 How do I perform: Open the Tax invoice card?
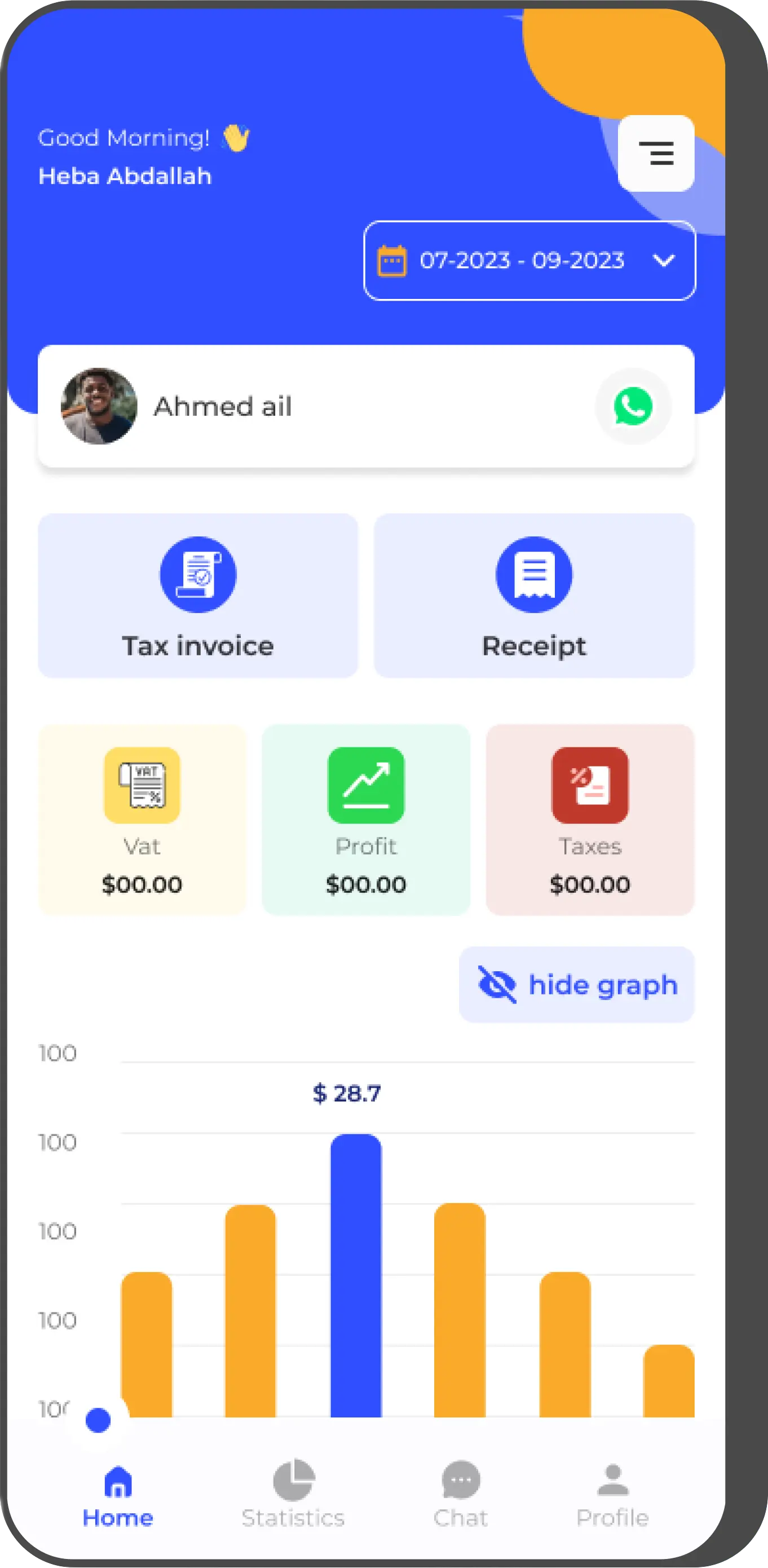[x=198, y=595]
